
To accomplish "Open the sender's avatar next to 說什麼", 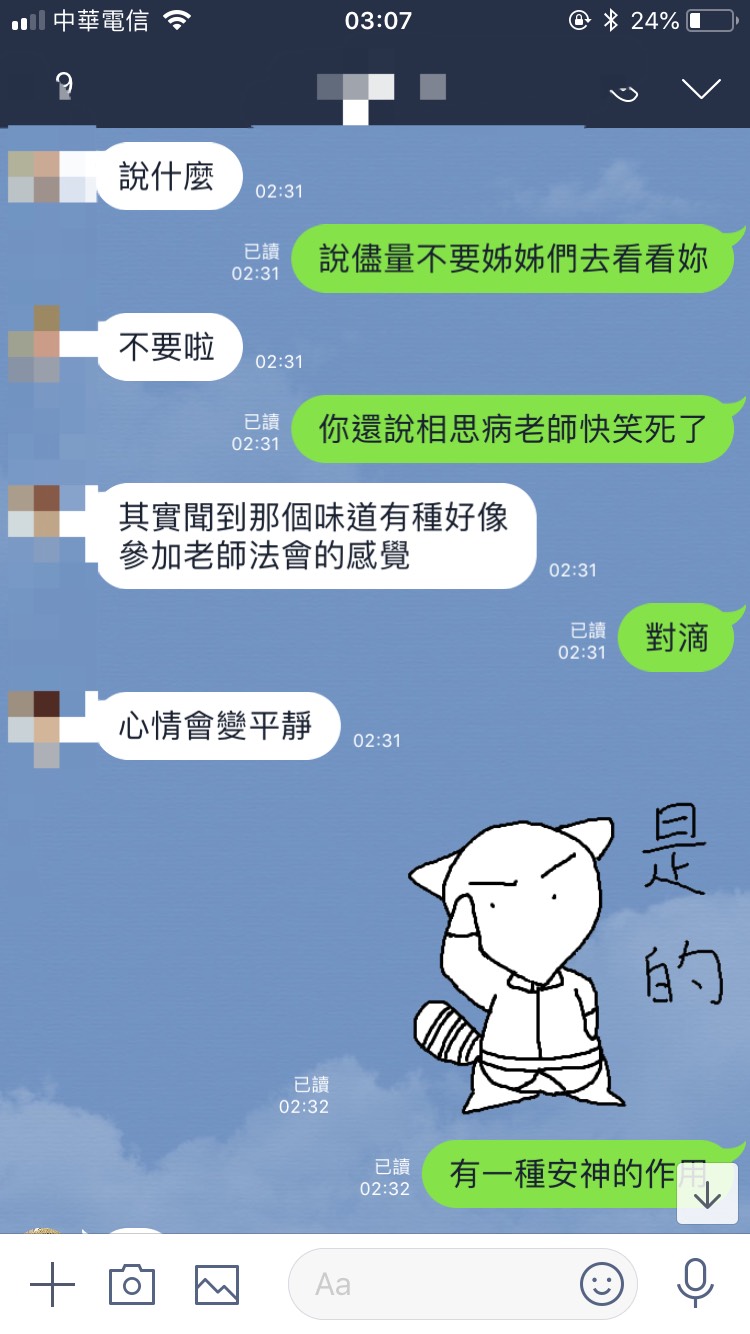I will point(48,176).
